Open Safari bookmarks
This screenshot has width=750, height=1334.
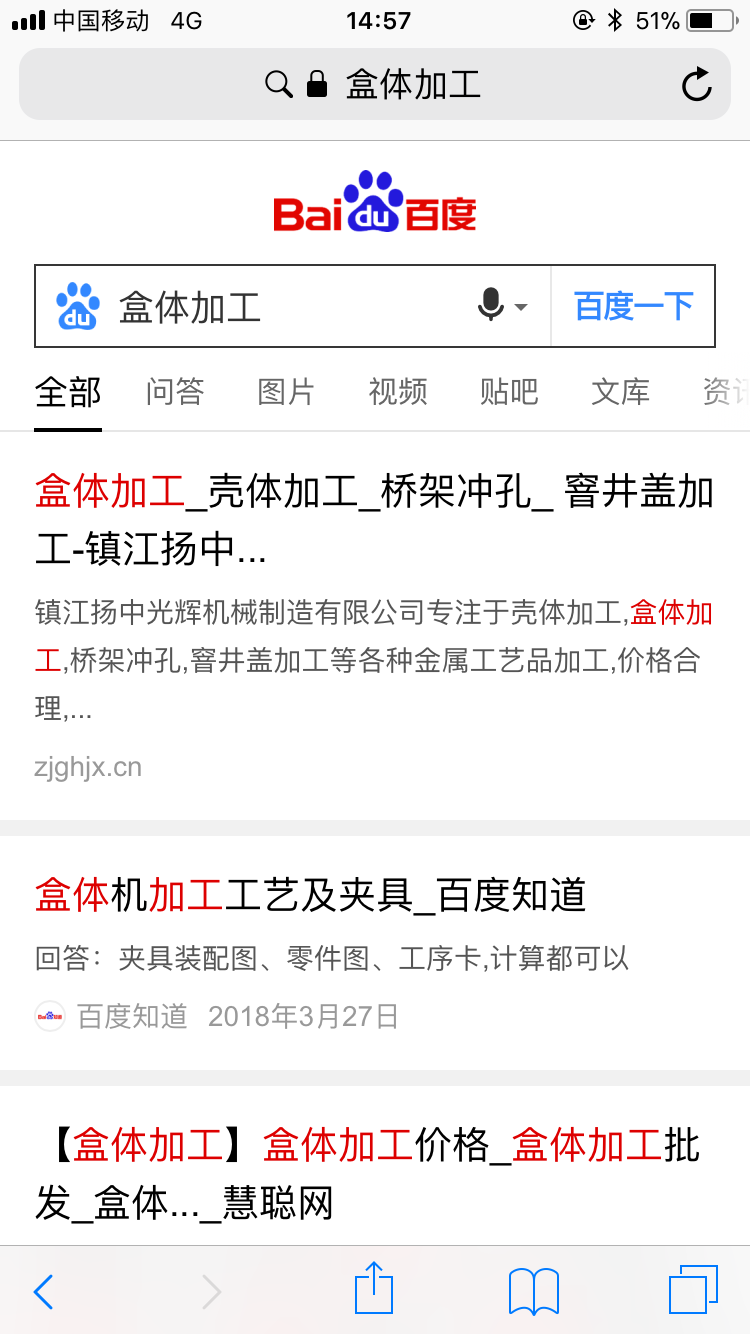pyautogui.click(x=534, y=1291)
